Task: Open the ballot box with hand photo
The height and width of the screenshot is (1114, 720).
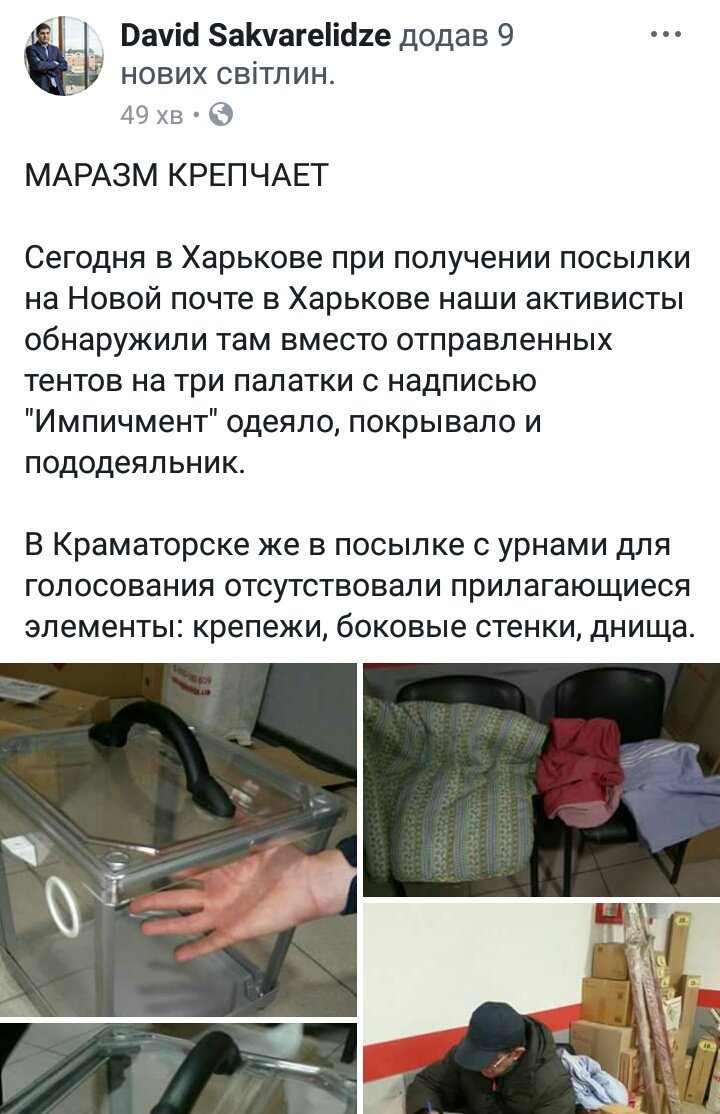Action: pos(178,839)
